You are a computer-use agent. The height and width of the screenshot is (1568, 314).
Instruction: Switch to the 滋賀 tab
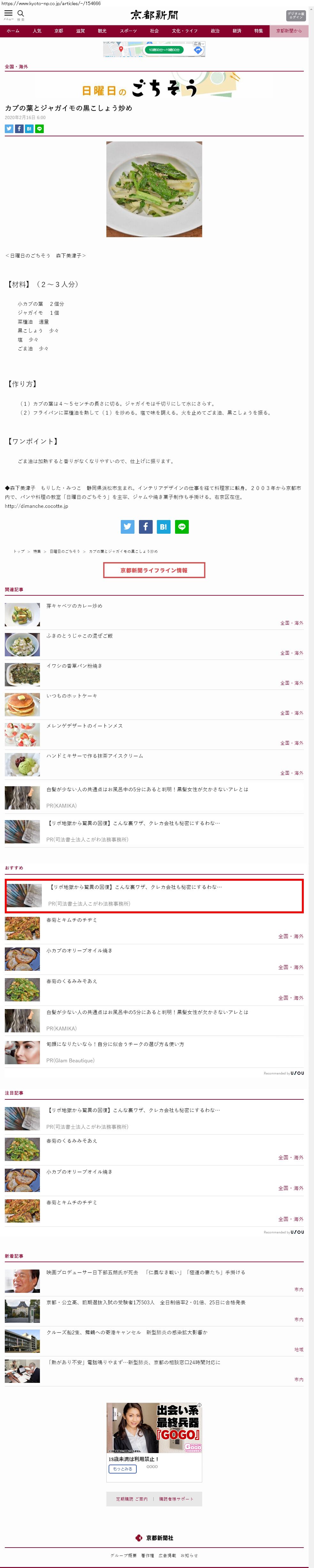pyautogui.click(x=80, y=31)
